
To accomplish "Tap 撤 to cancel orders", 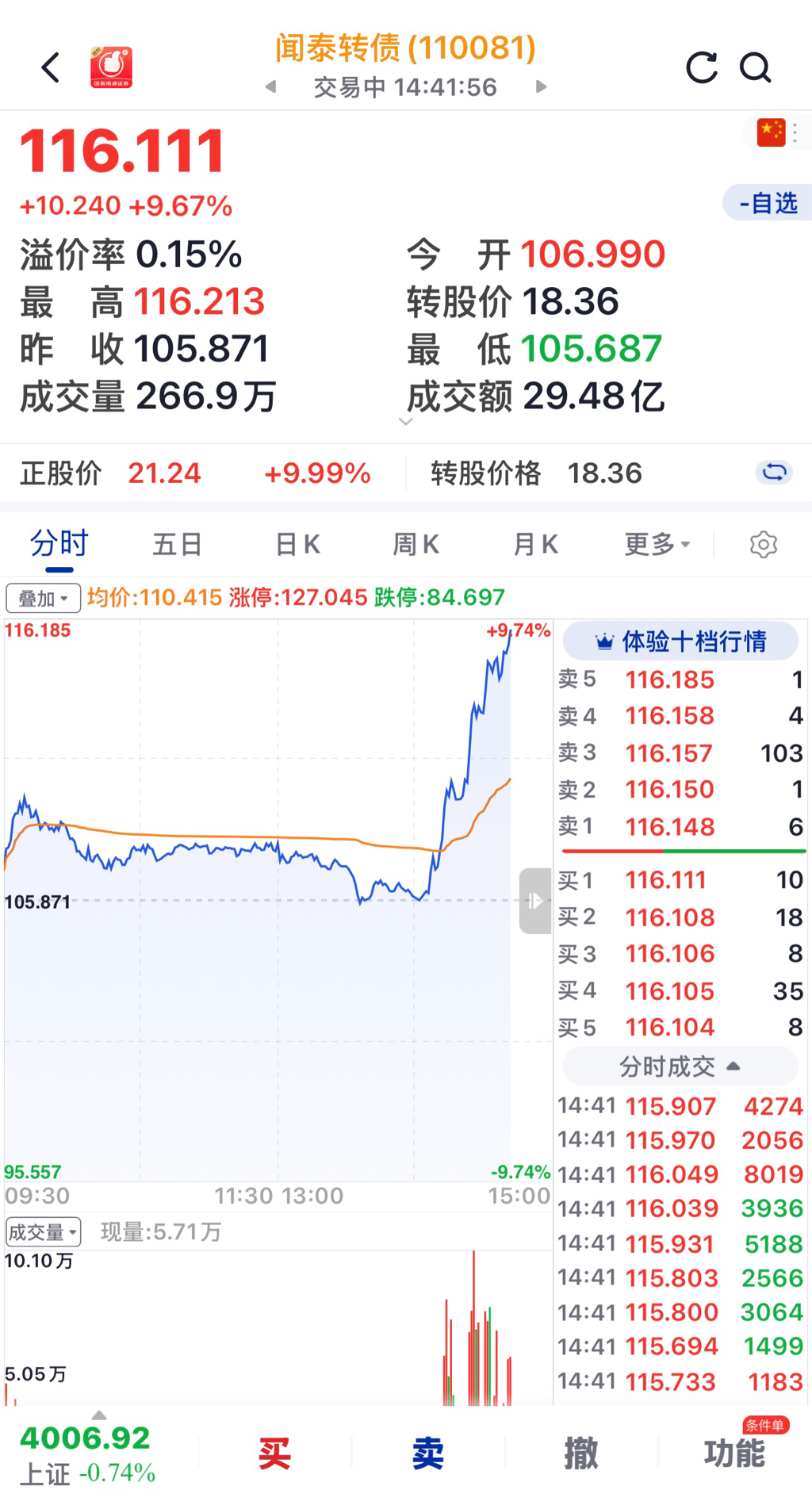I will click(x=581, y=1453).
